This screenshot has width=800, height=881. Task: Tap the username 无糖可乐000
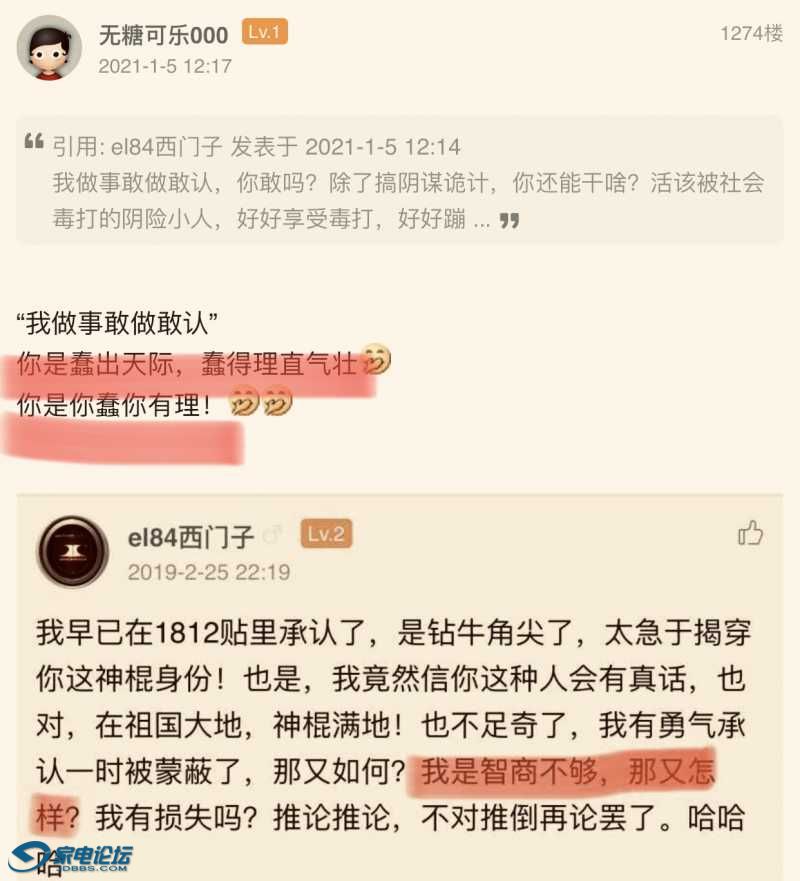[x=165, y=33]
